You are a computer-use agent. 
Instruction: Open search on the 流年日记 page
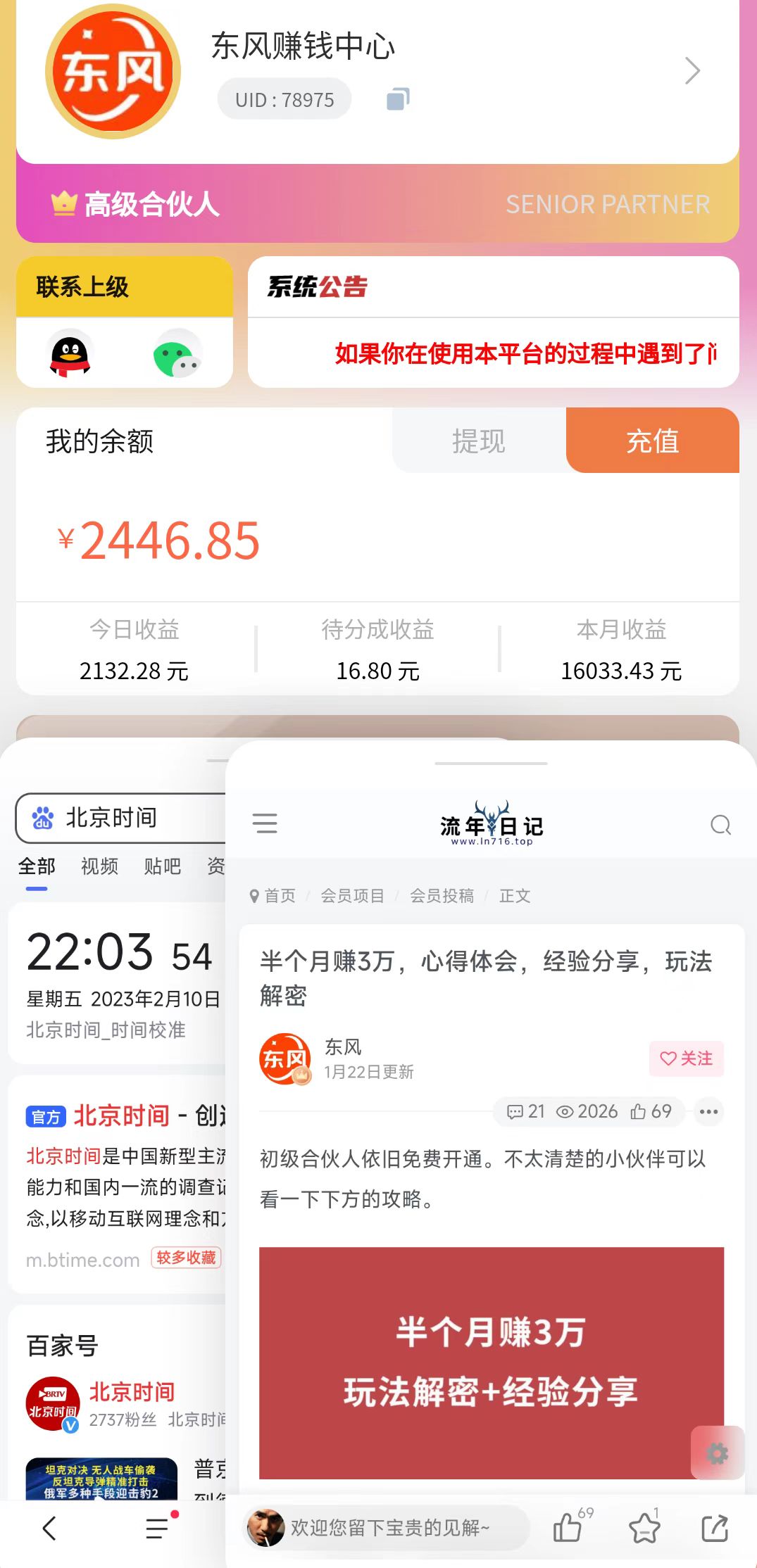point(720,823)
